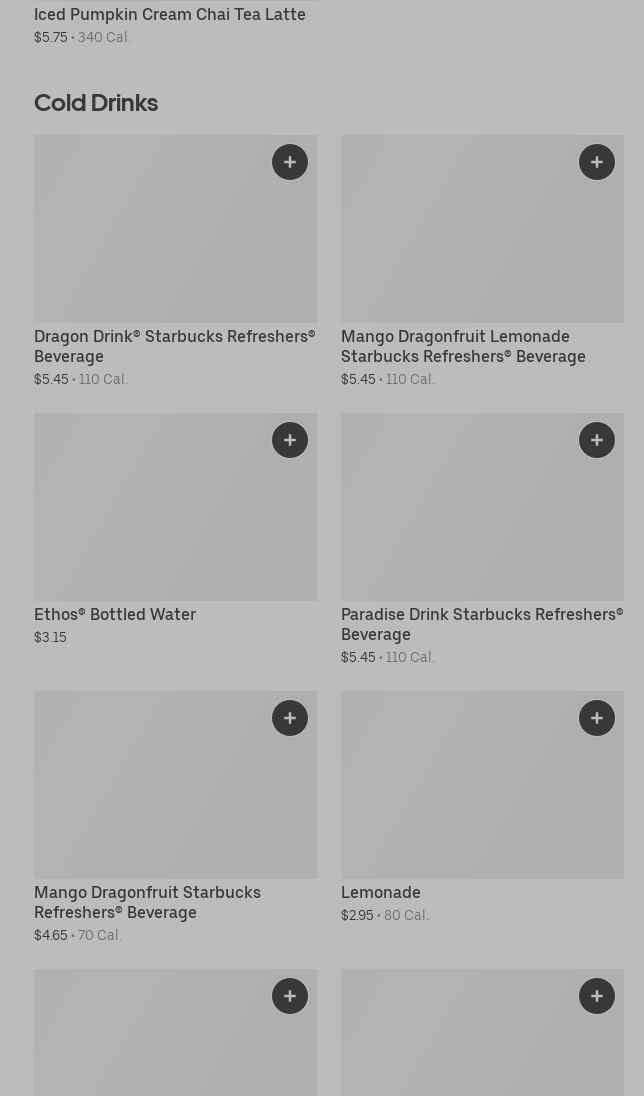Viewport: 644px width, 1096px height.
Task: Add Dragon Drink Starbucks Refreshers to cart
Action: click(290, 162)
